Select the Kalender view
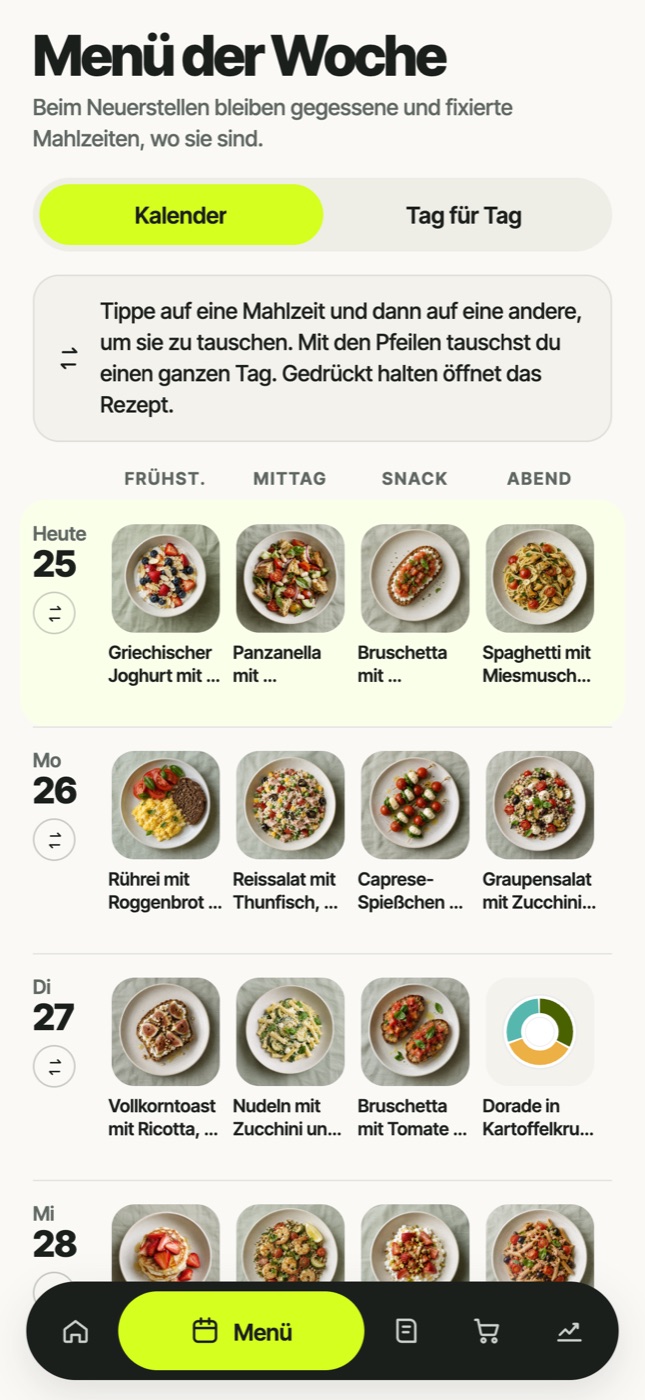 tap(181, 215)
